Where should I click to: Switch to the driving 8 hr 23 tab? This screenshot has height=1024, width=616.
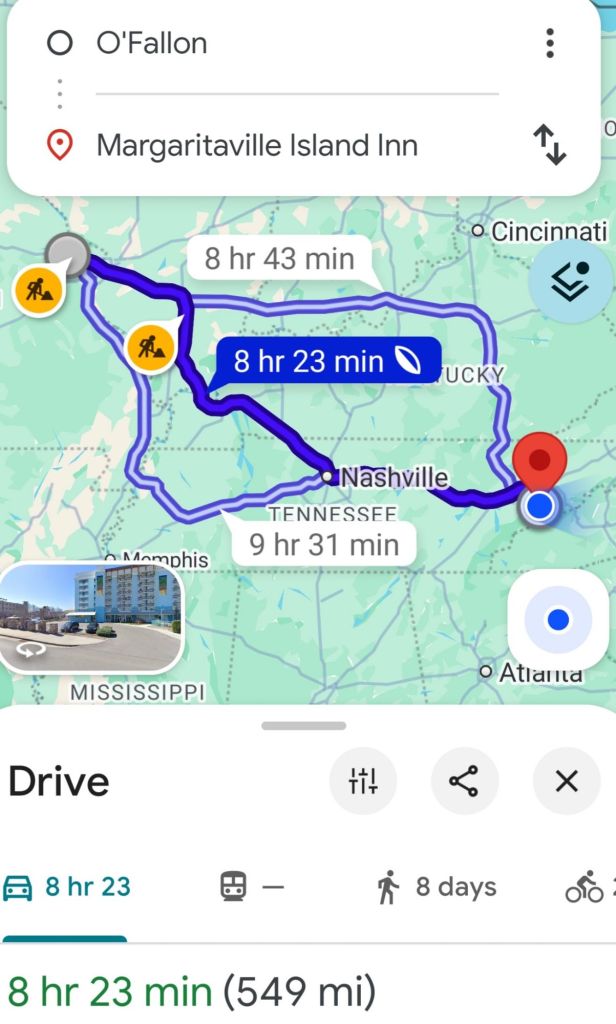point(66,887)
